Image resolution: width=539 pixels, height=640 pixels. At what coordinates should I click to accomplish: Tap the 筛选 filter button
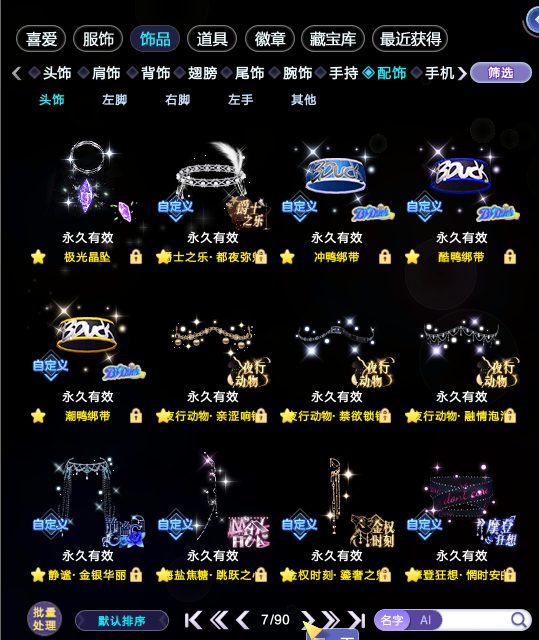501,73
